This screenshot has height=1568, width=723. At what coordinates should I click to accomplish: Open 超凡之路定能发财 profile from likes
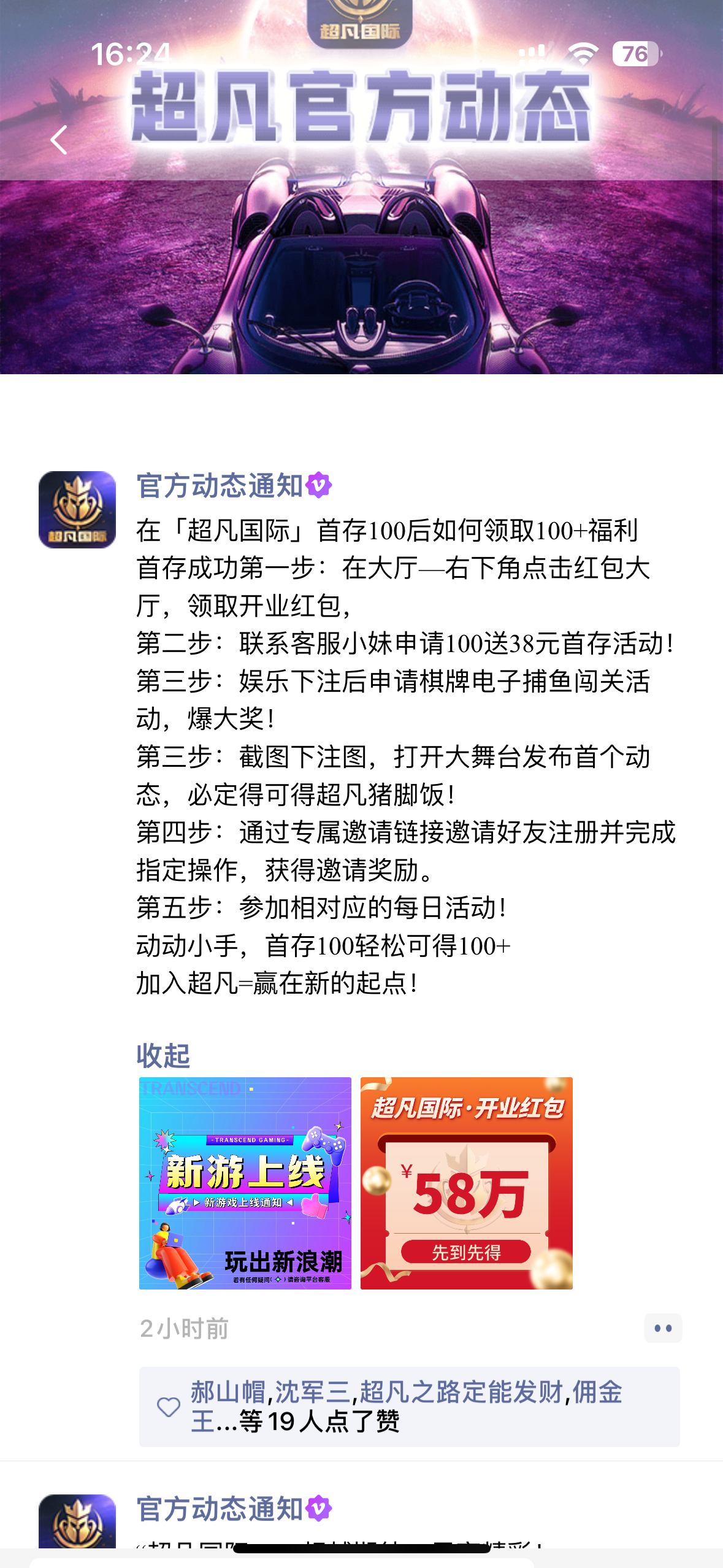click(x=461, y=1392)
